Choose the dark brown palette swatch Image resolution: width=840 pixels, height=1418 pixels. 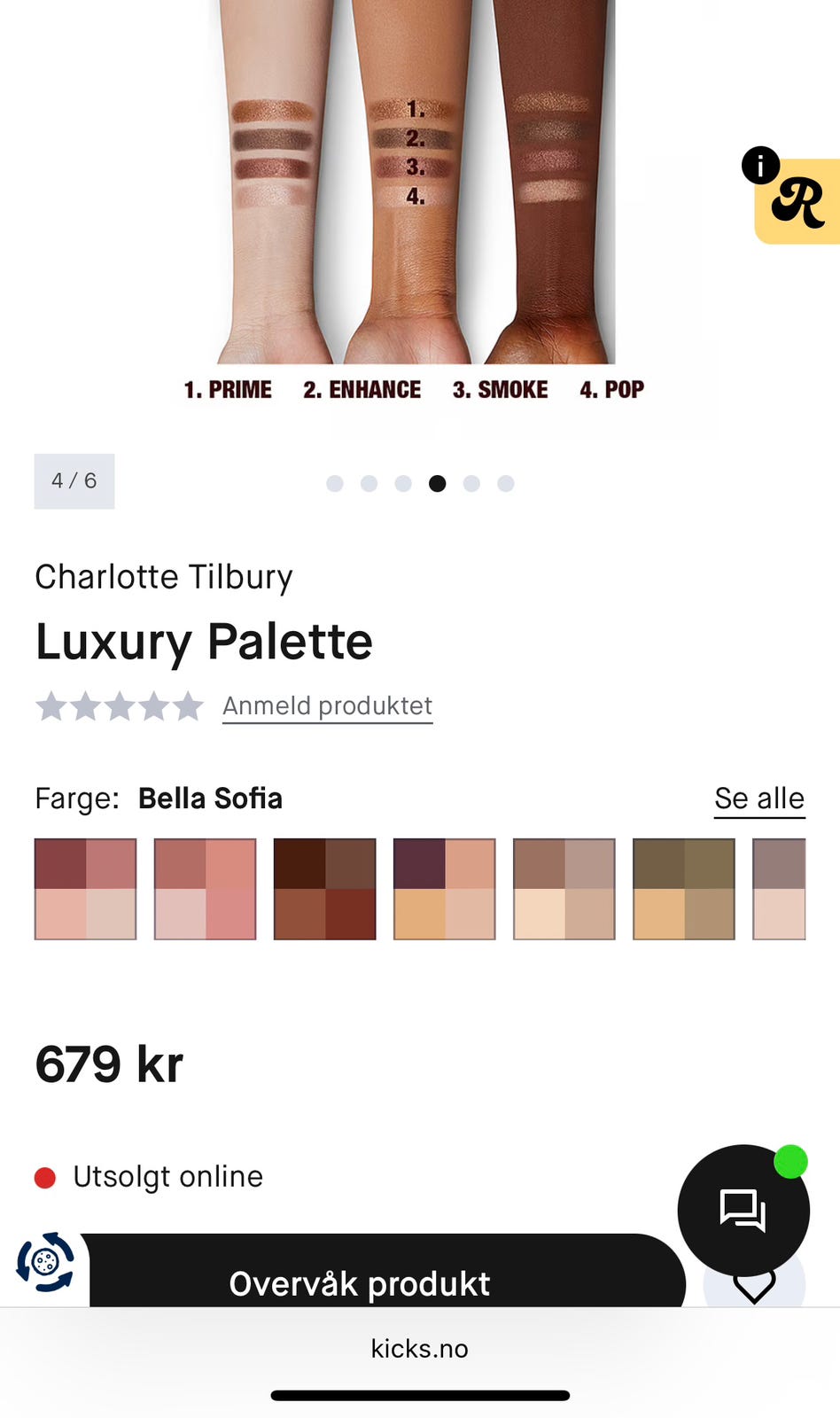click(x=325, y=886)
